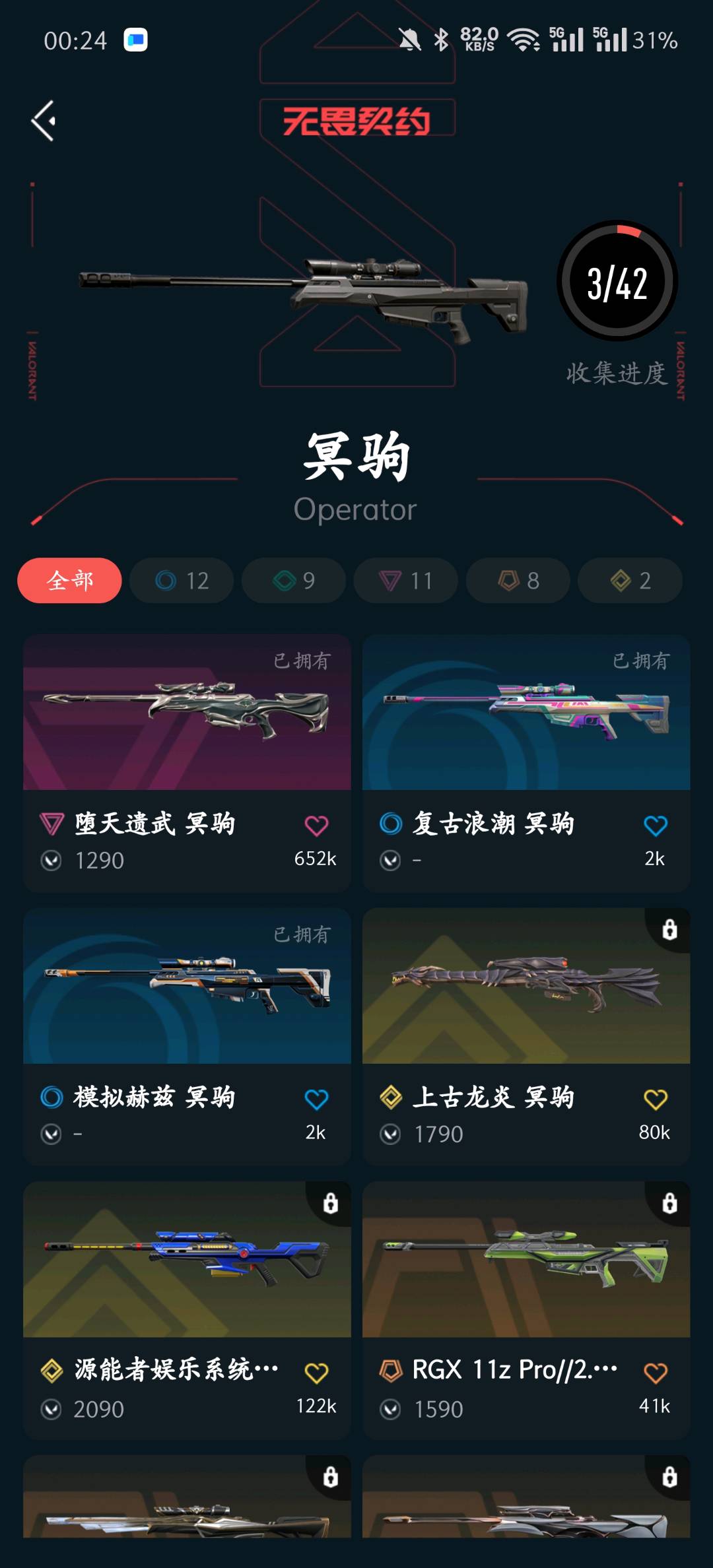Filter by green diamond tier with 9 skins
This screenshot has width=713, height=1568.
click(294, 581)
